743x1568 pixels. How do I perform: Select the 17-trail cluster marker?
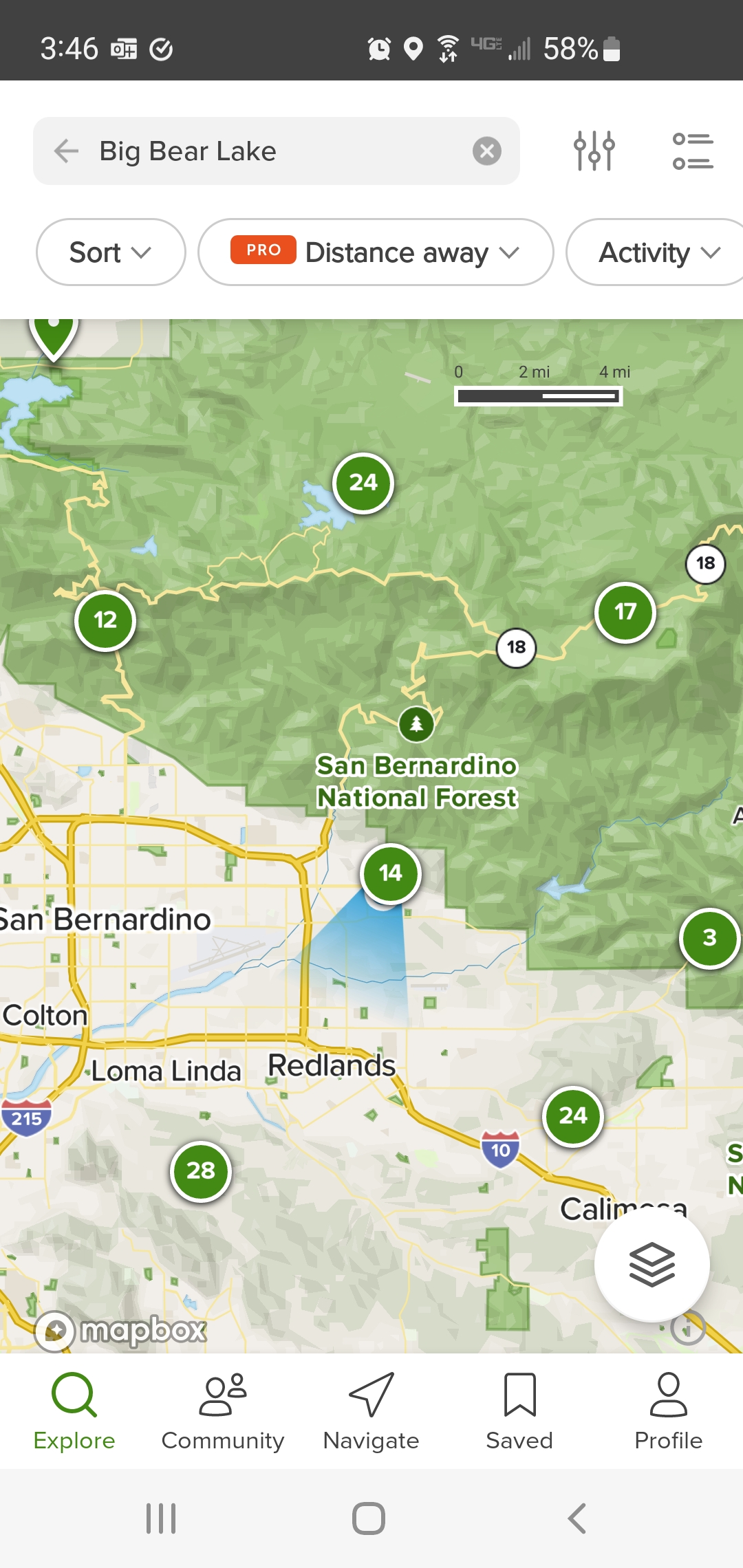point(625,612)
